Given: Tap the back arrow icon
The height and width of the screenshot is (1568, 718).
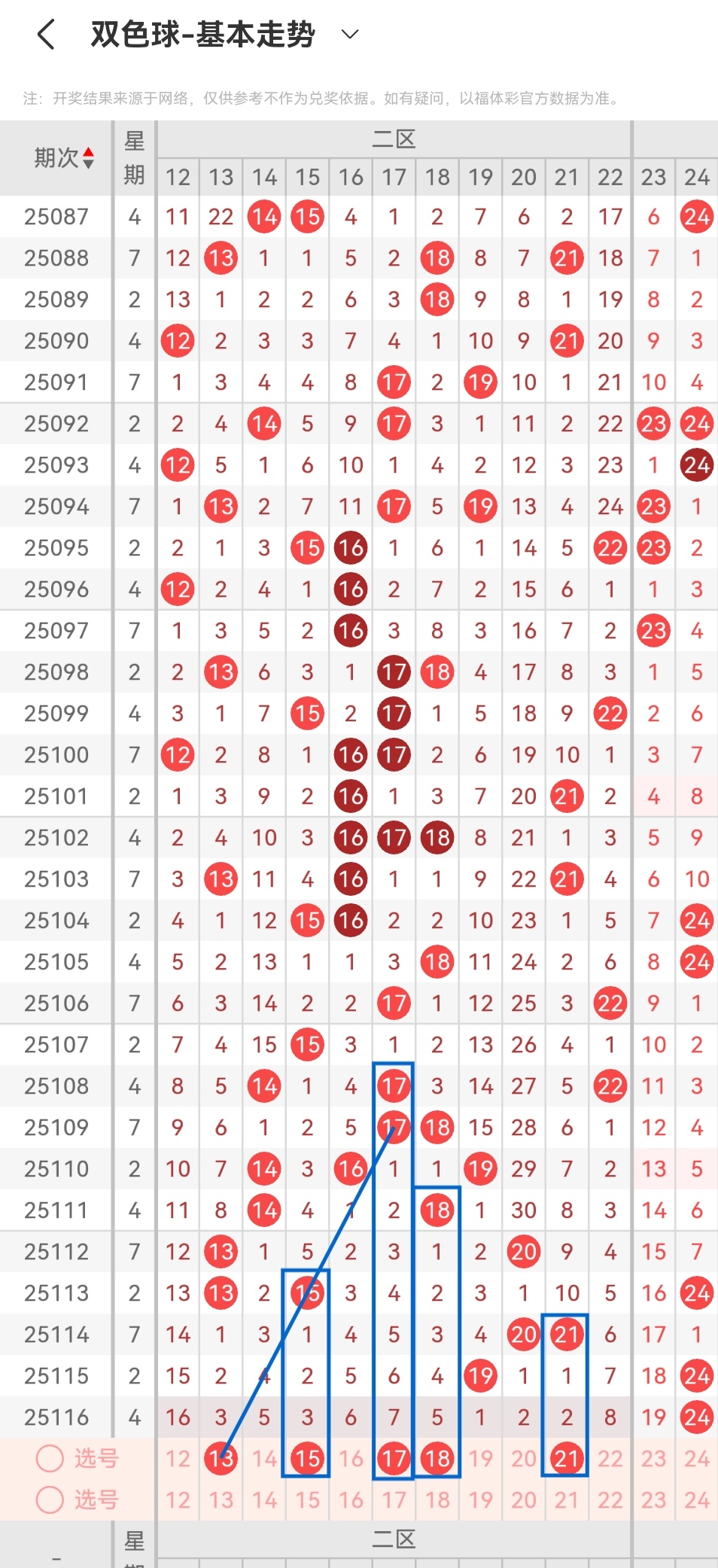Looking at the screenshot, I should 44,33.
